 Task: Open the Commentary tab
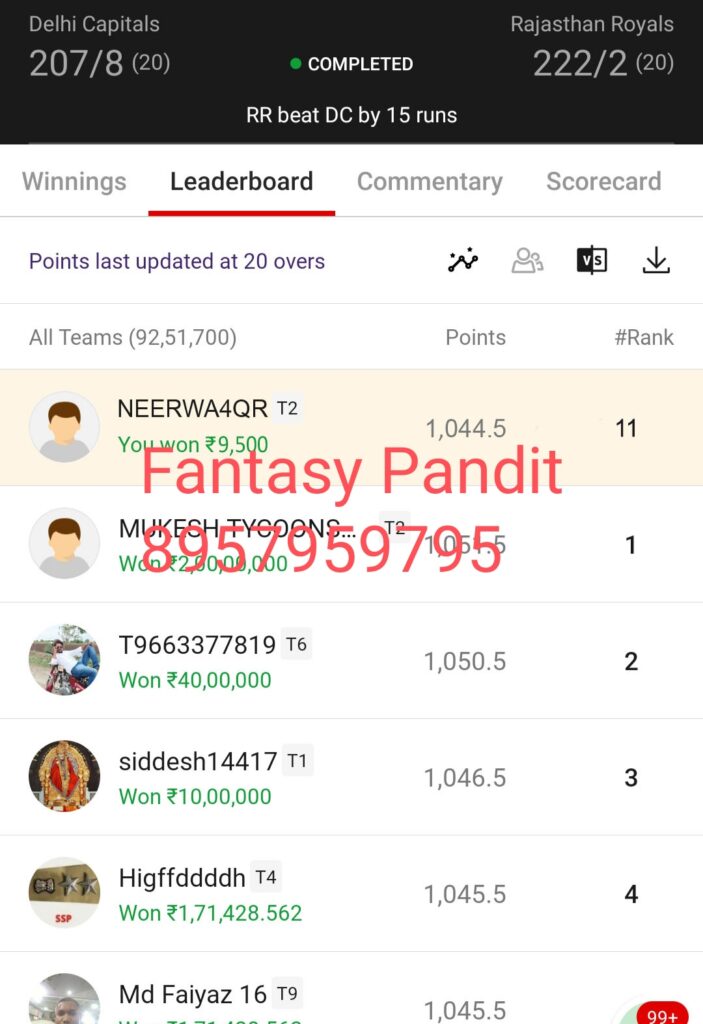[429, 182]
